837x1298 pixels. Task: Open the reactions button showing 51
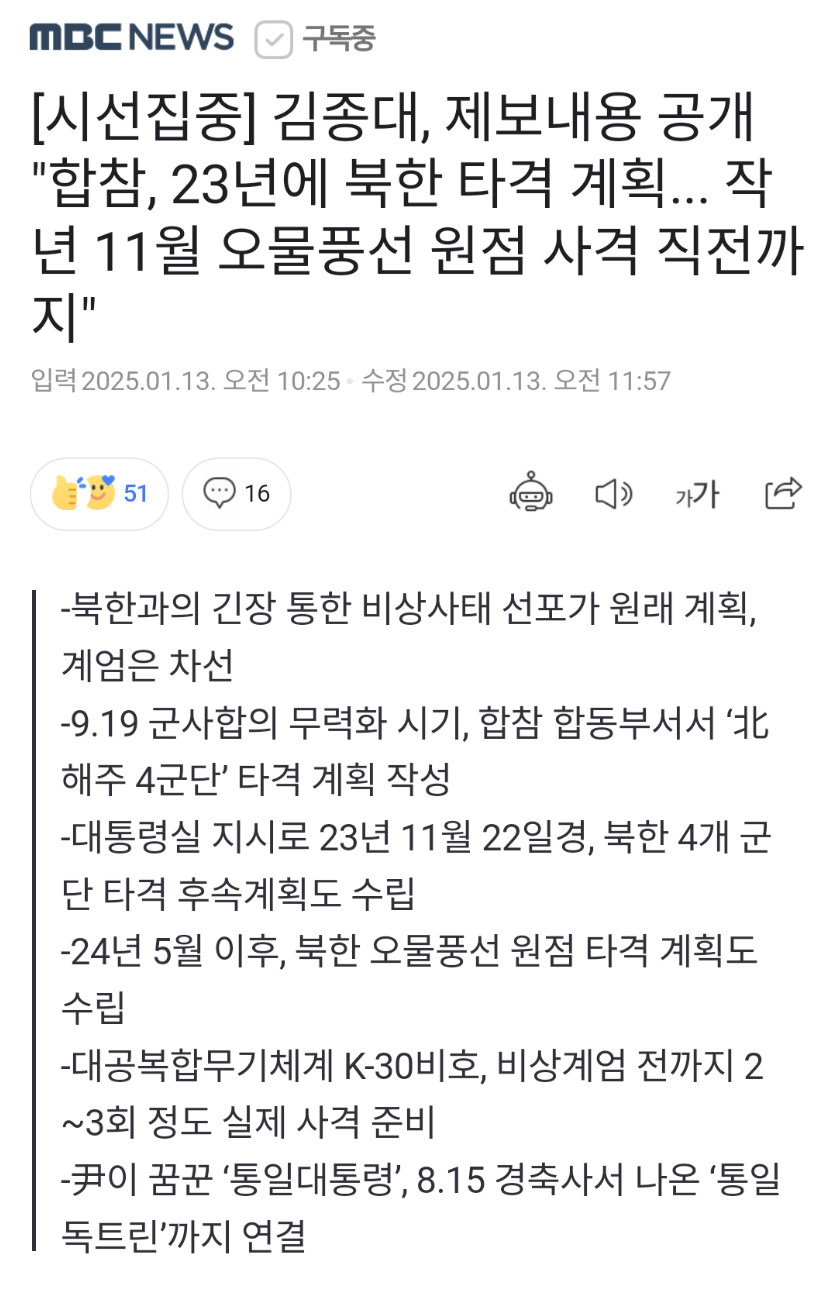pos(99,494)
